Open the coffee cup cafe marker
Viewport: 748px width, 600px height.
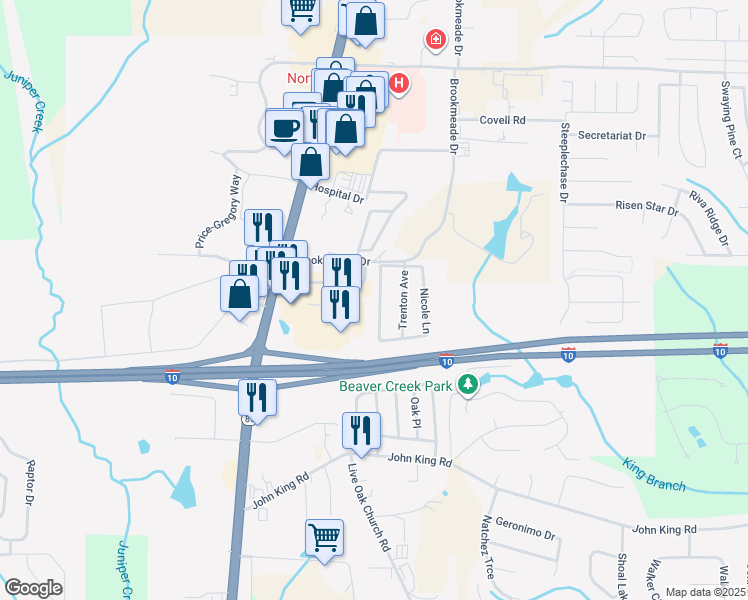pos(284,130)
